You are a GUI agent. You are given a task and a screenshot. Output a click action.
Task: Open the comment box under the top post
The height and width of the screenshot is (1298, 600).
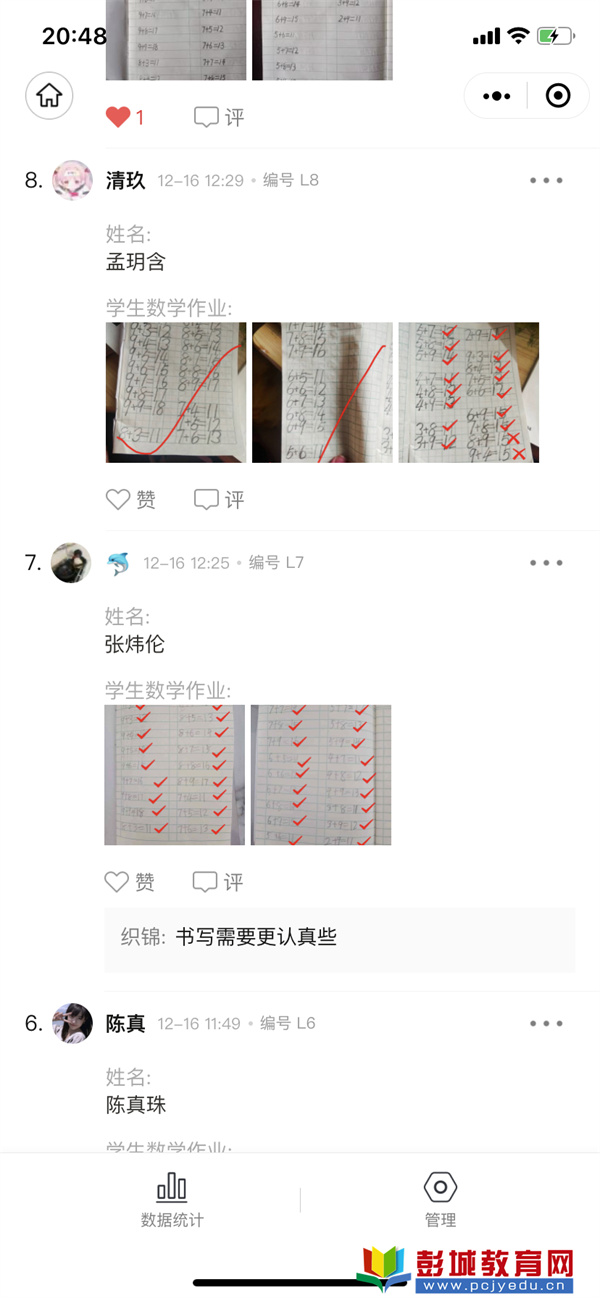point(219,117)
